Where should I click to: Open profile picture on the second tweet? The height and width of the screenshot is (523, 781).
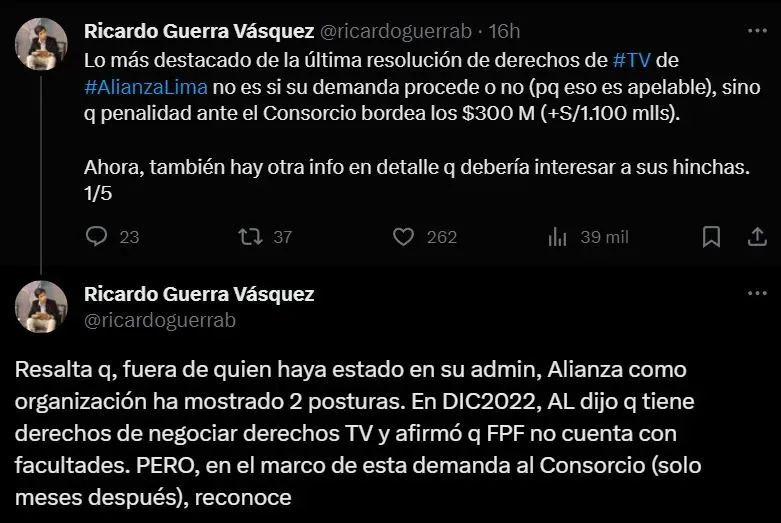41,306
